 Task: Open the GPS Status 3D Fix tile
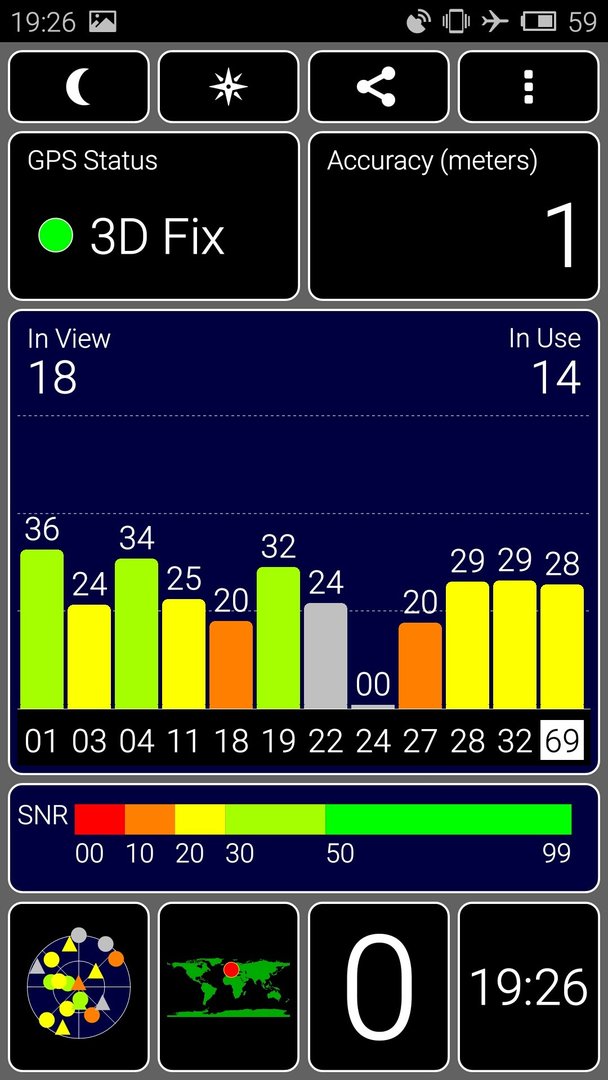(x=154, y=216)
